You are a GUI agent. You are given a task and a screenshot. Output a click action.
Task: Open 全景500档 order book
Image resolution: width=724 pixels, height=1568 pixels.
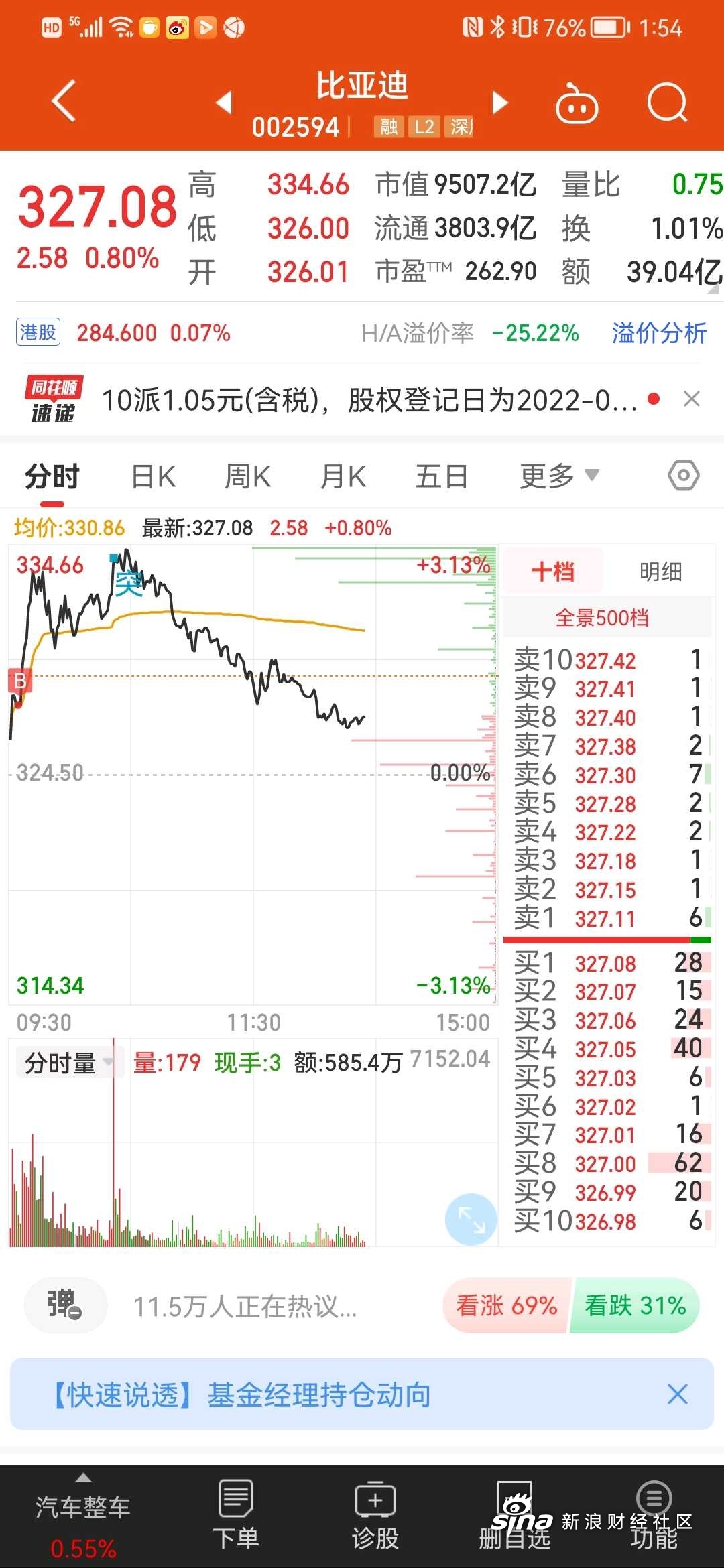click(602, 618)
